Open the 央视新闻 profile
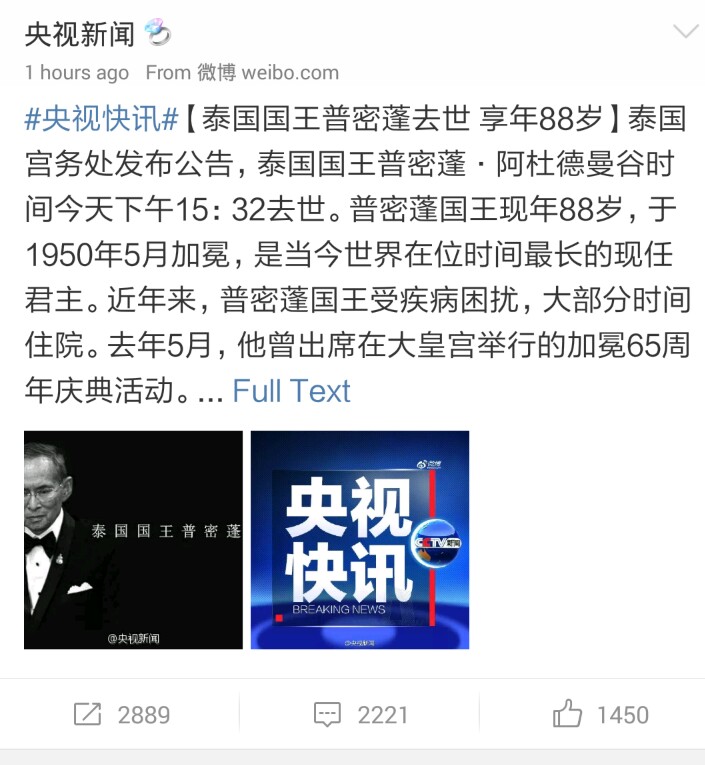Screen dimensions: 705x765 [x=80, y=34]
